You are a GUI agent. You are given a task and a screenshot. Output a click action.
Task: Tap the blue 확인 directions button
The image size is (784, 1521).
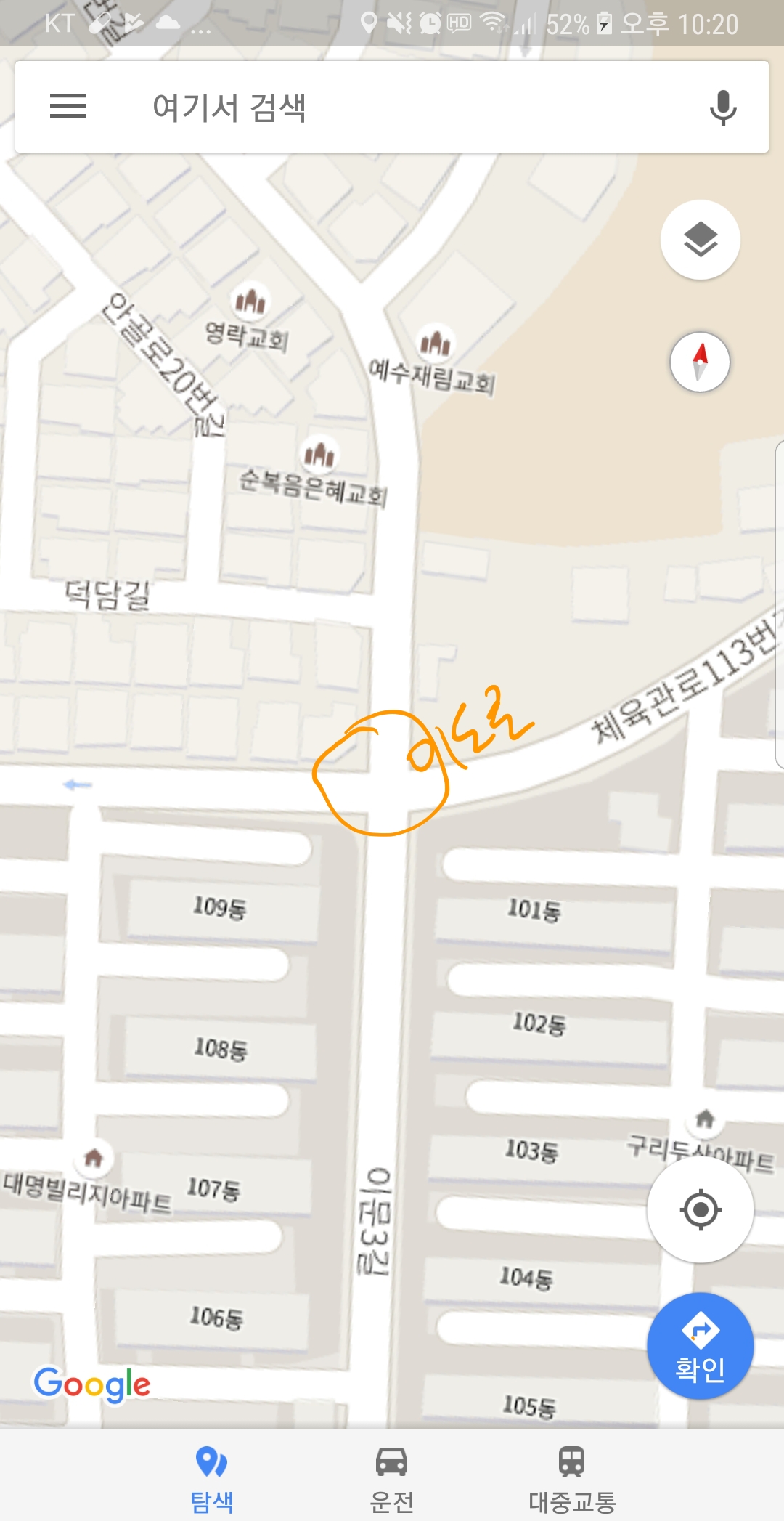(700, 1346)
